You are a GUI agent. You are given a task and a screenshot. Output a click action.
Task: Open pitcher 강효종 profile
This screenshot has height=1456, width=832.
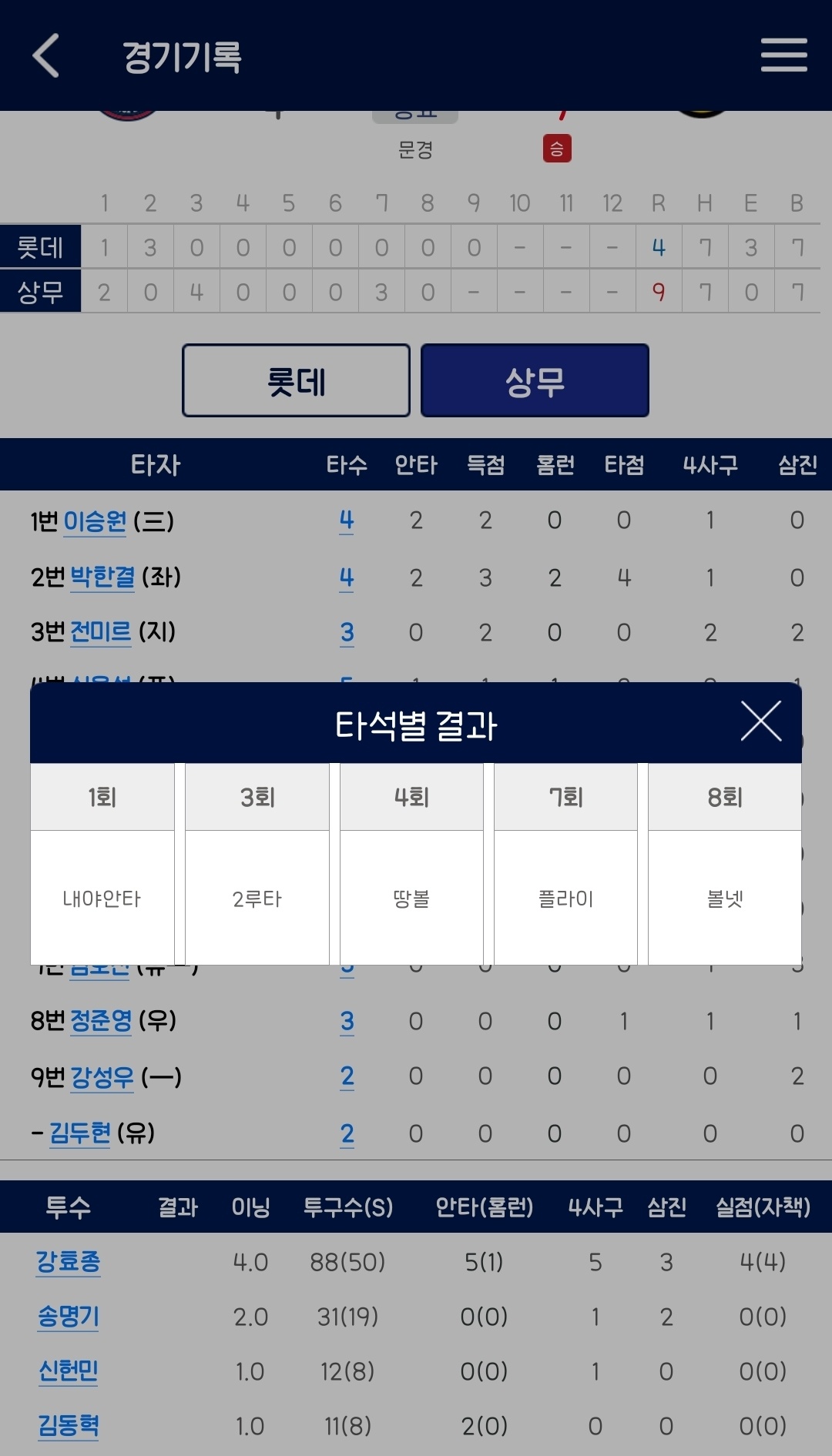point(68,1262)
